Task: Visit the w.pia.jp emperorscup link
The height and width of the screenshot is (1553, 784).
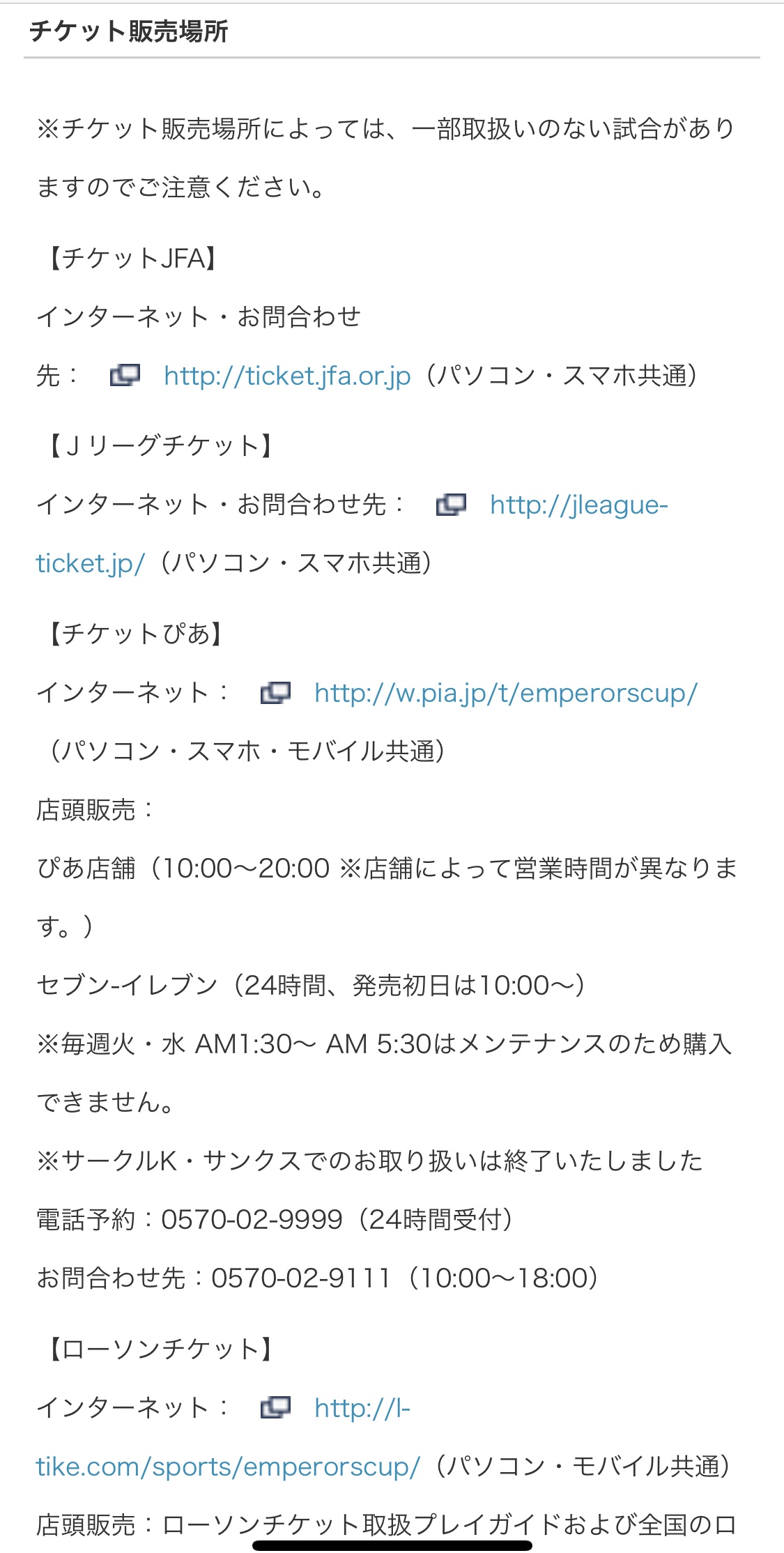Action: (505, 693)
